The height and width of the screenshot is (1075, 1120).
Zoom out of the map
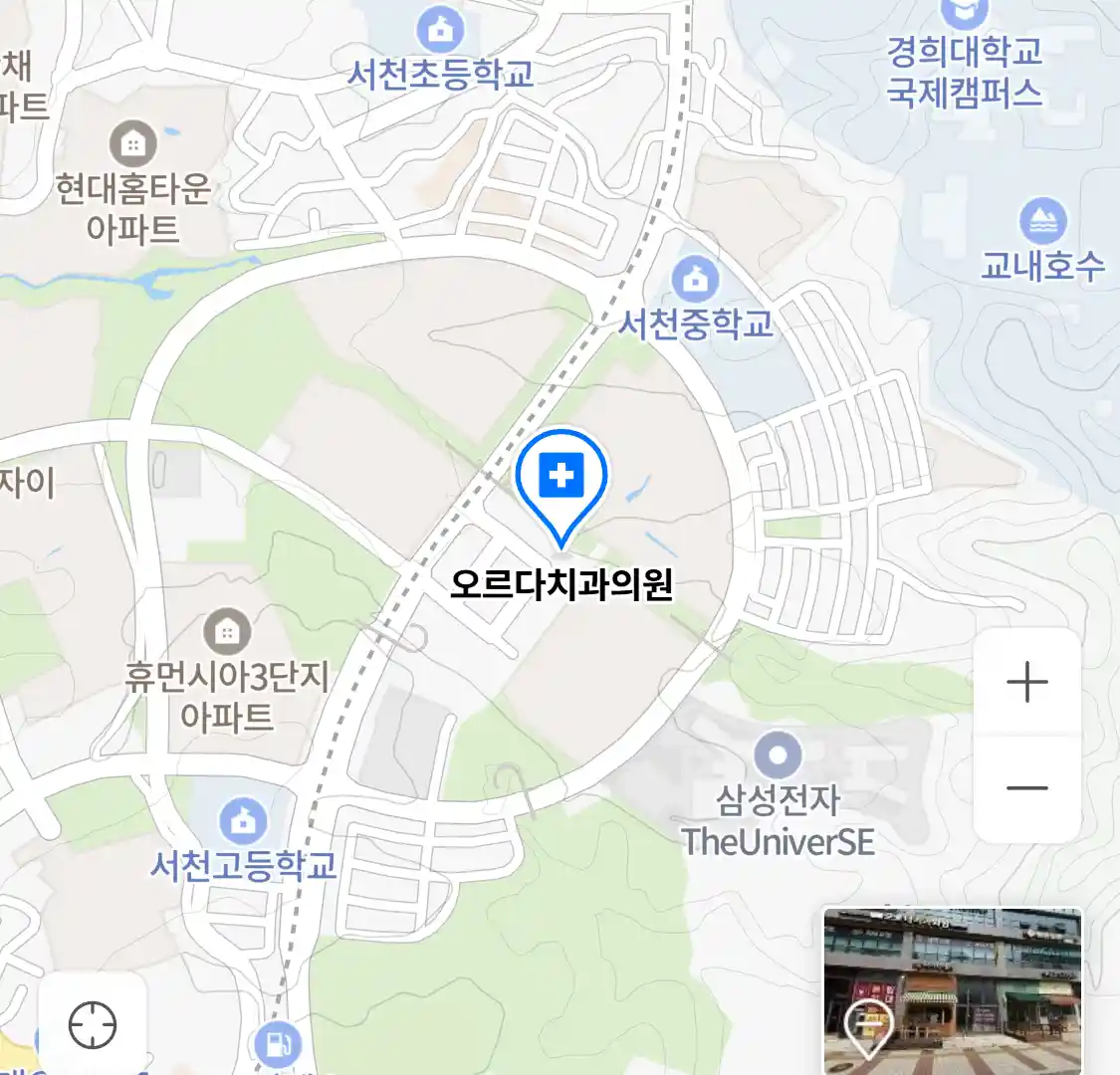point(1026,788)
